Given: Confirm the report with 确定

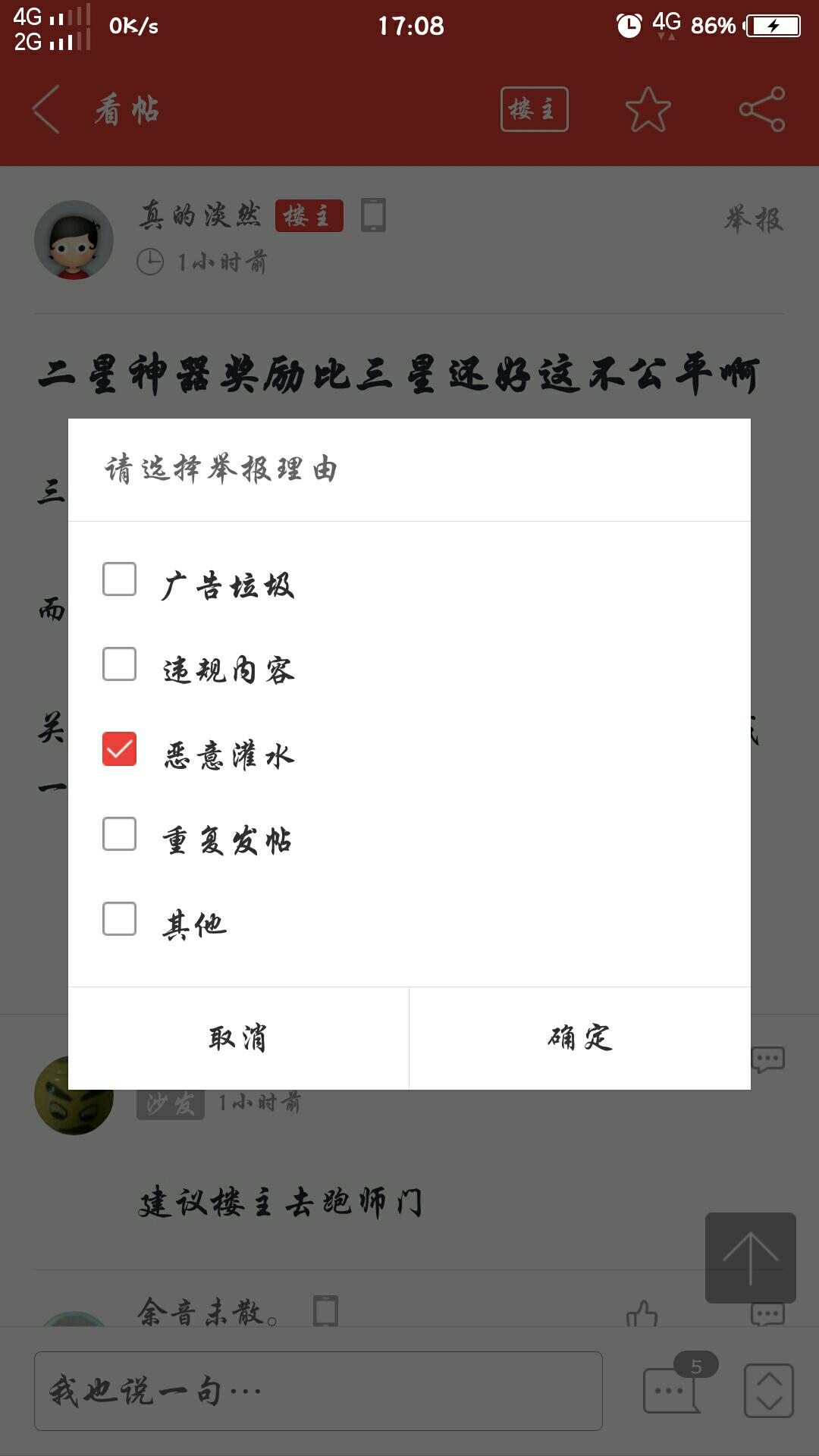Looking at the screenshot, I should [x=580, y=1038].
